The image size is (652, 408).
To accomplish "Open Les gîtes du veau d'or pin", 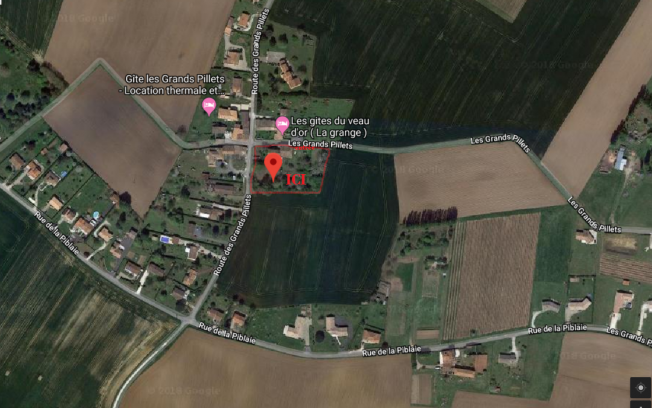I will click(282, 125).
